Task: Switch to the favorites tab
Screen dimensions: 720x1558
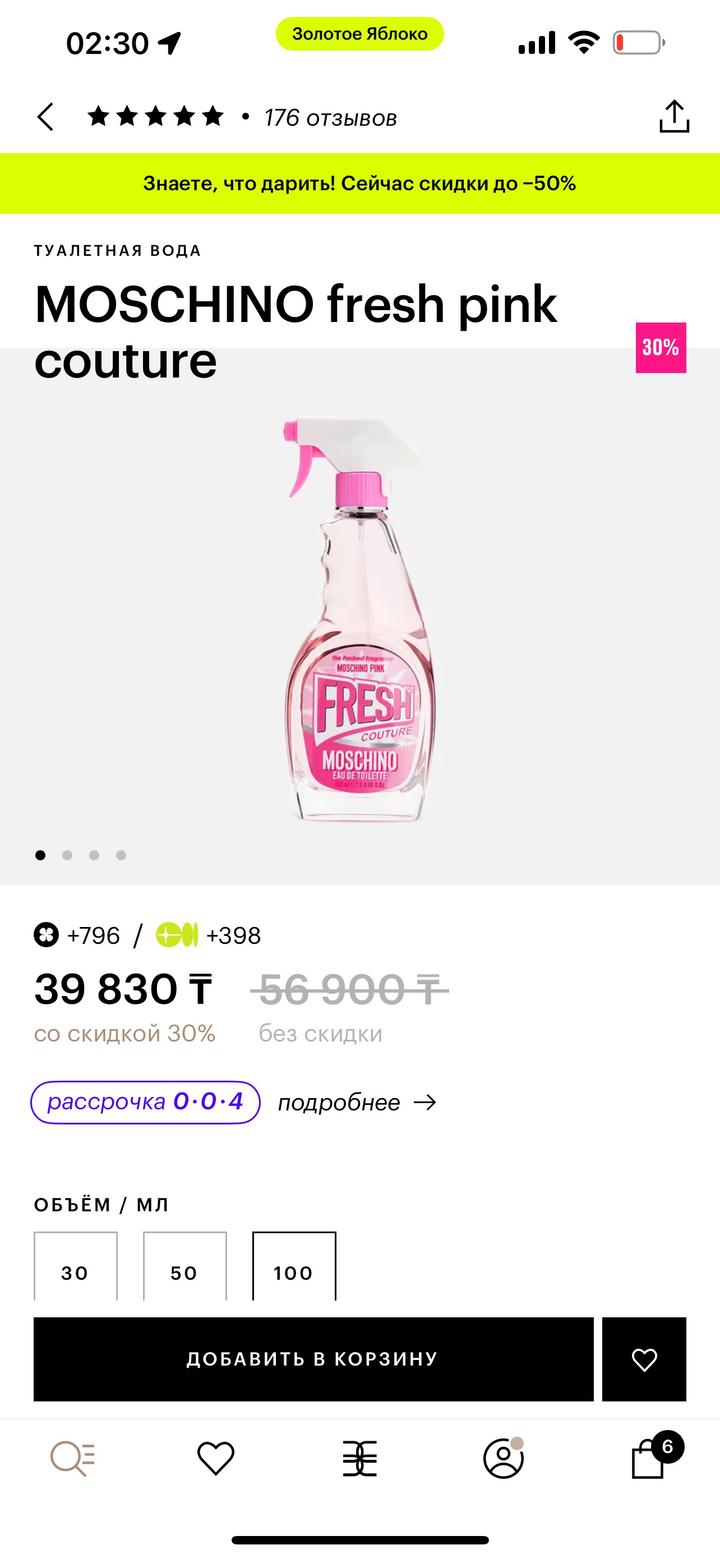Action: tap(215, 1459)
